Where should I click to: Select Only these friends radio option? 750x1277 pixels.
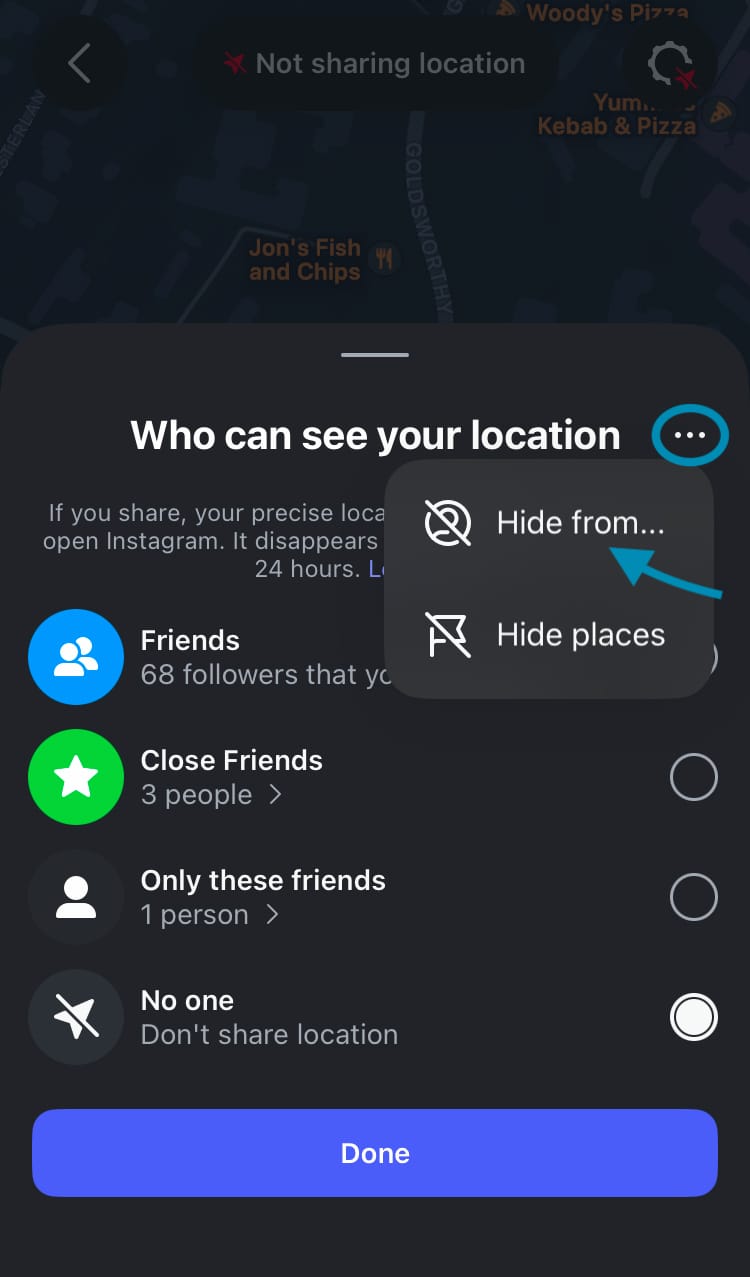693,897
